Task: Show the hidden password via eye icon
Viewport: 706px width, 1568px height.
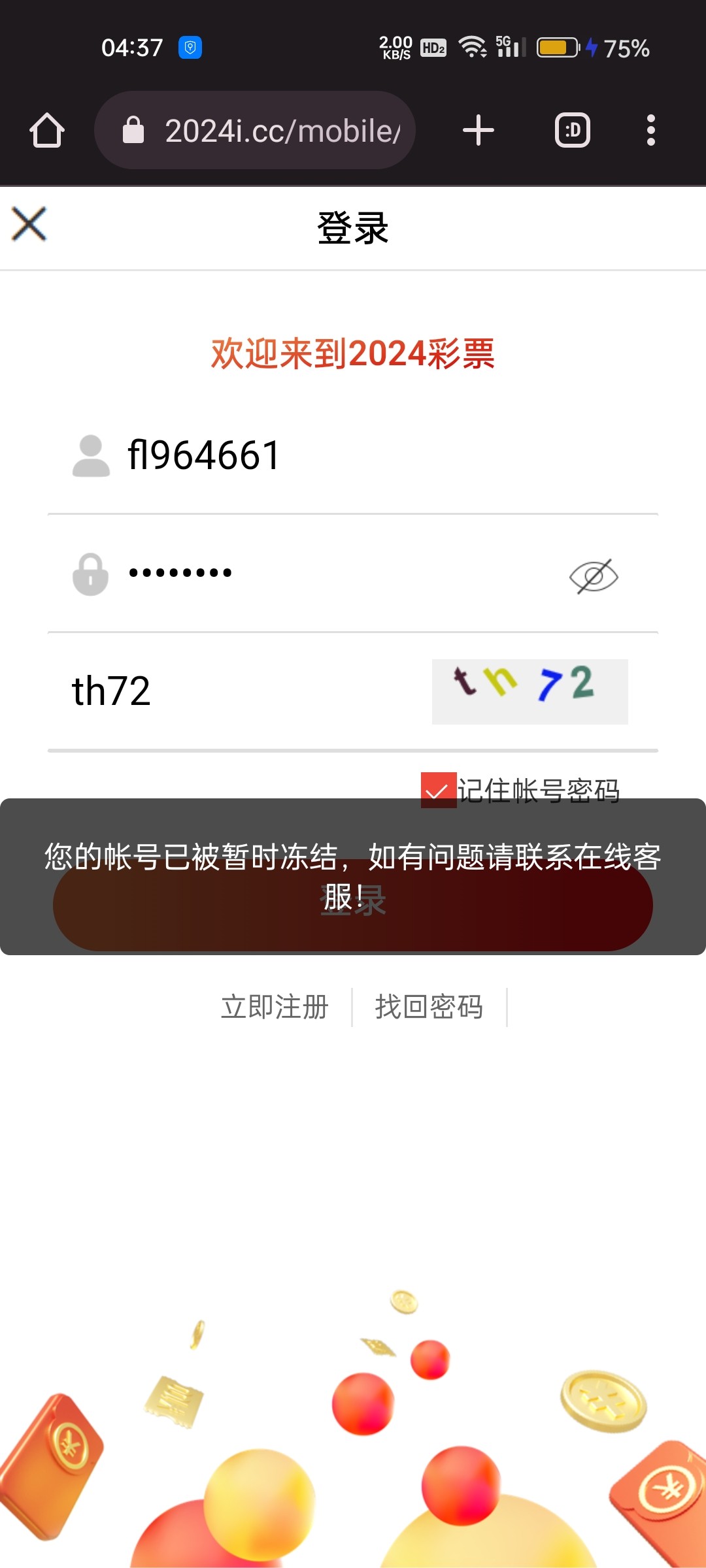Action: 594,576
